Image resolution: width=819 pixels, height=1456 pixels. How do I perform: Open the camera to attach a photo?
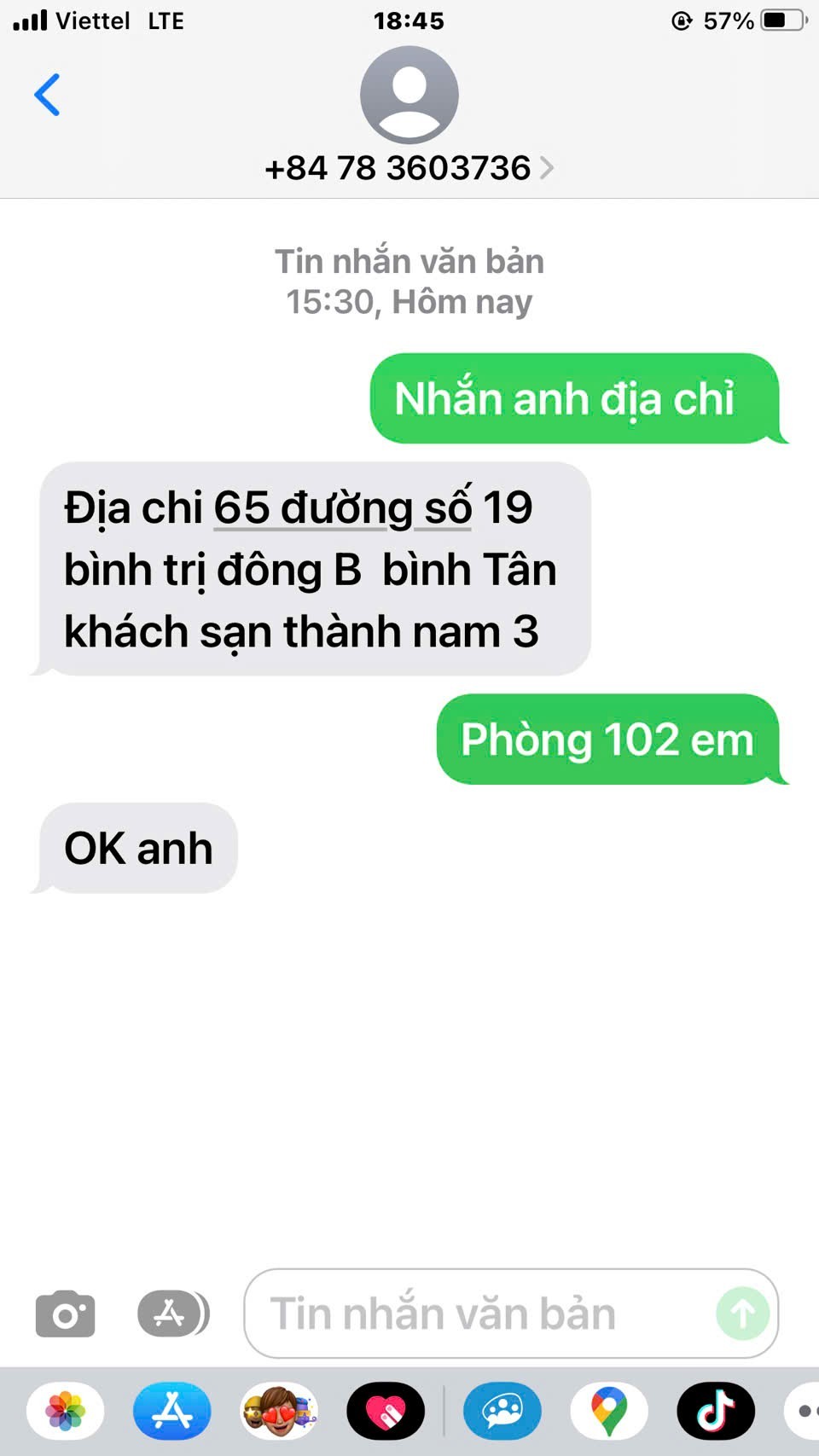(65, 1314)
